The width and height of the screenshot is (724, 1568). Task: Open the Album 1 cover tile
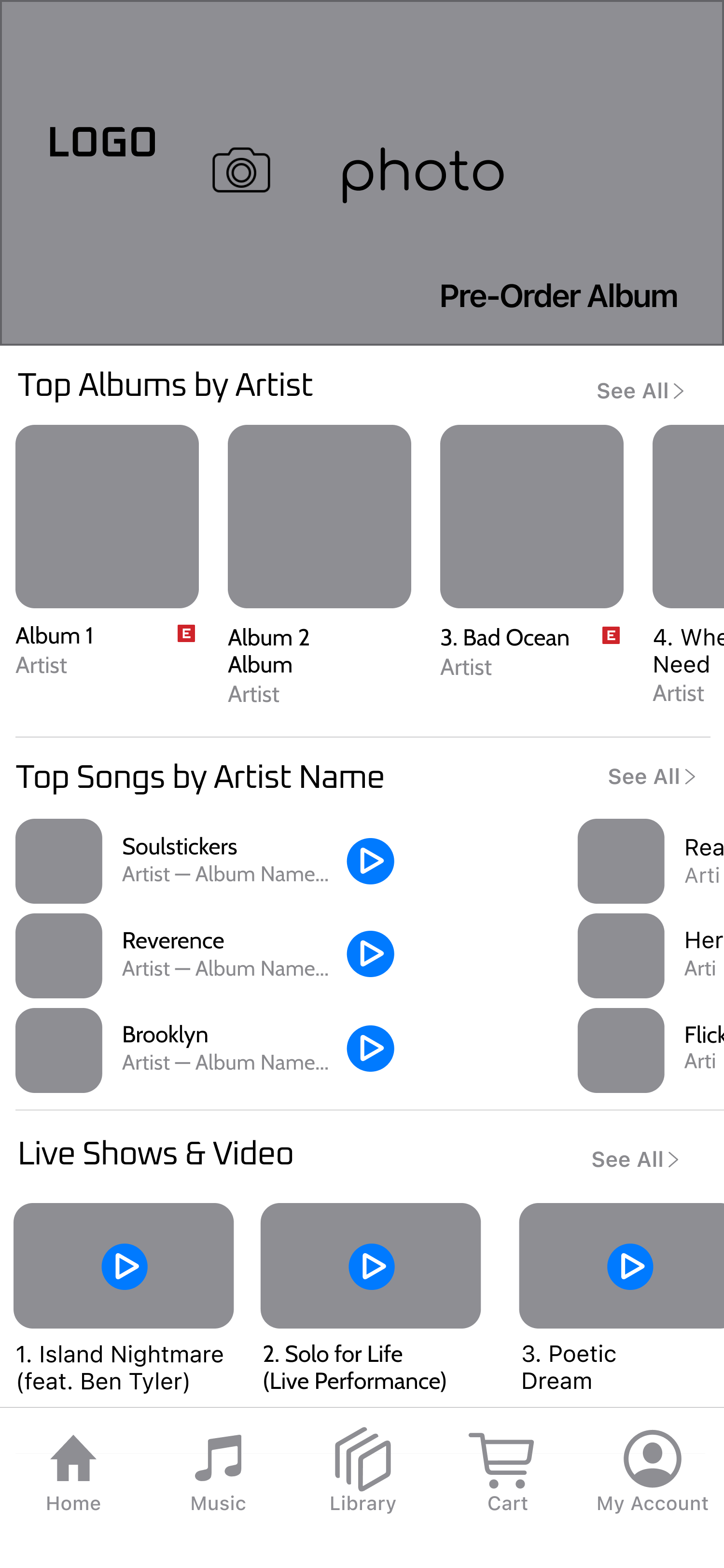(x=107, y=516)
